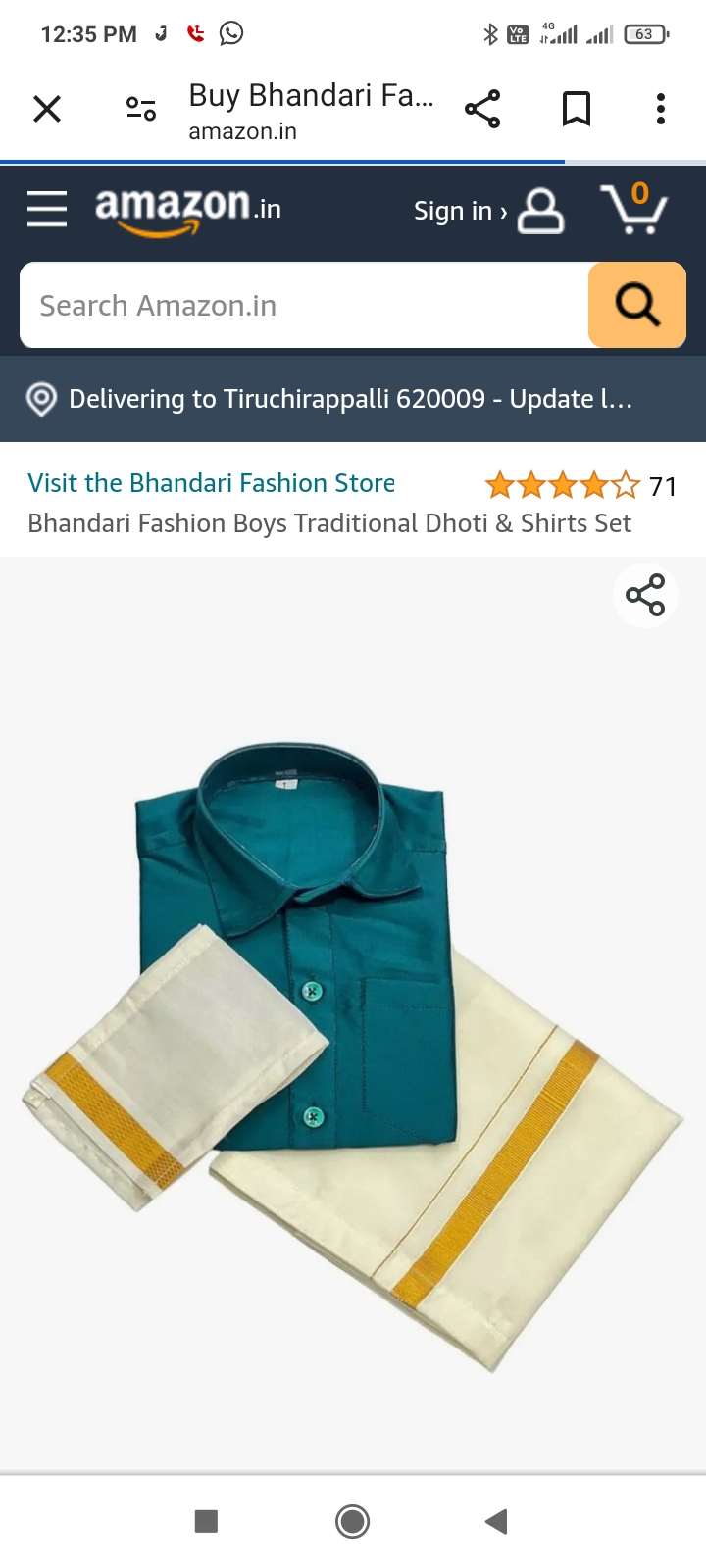The height and width of the screenshot is (1568, 706).
Task: Go back using system navigation
Action: 496,1521
